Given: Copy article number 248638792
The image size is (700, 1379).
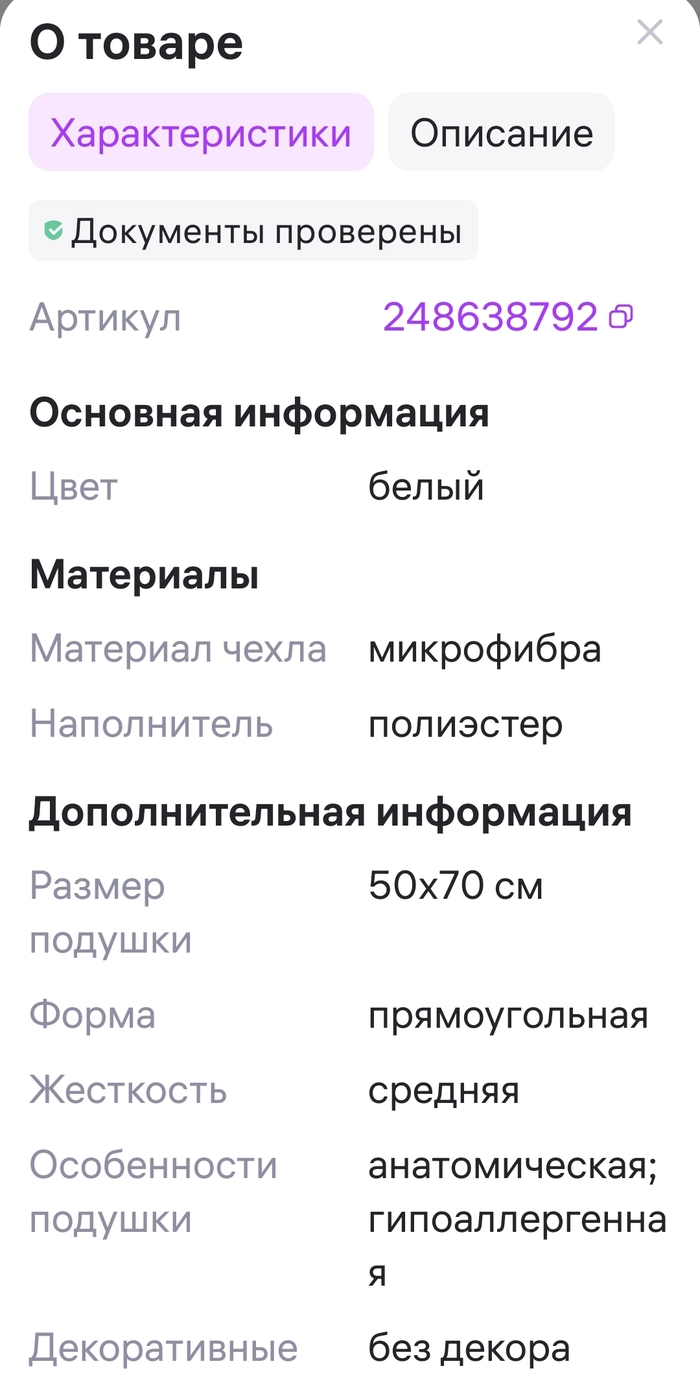Looking at the screenshot, I should point(622,318).
